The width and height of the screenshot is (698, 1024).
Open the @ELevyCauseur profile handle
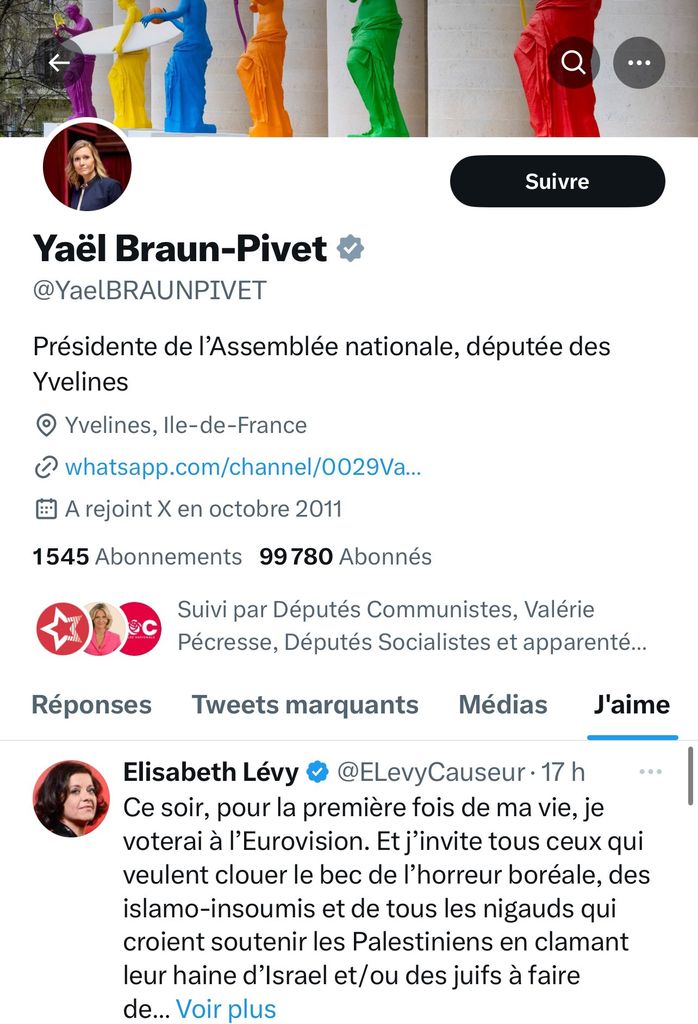coord(431,772)
